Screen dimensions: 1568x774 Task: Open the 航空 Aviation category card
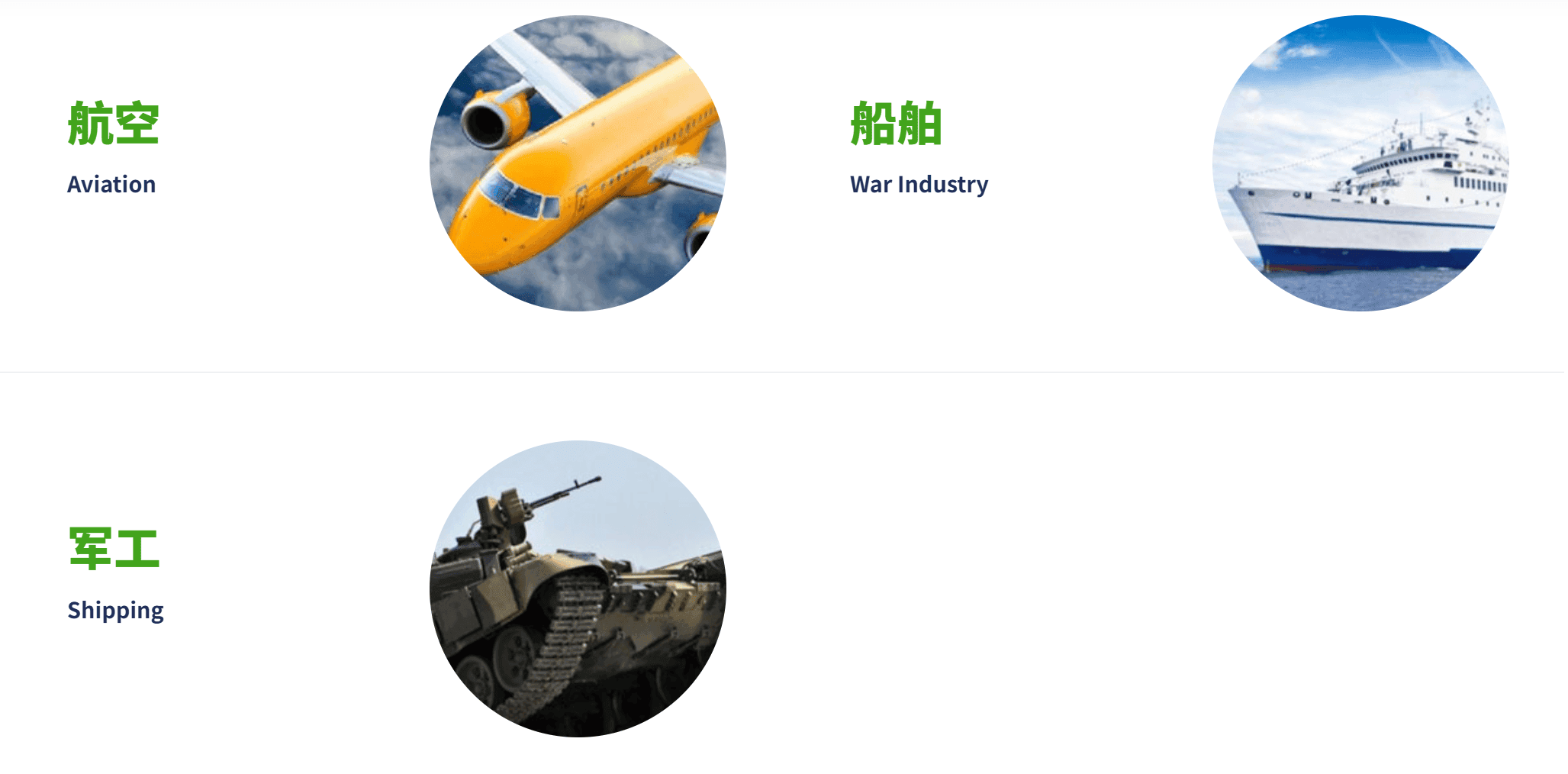click(578, 163)
